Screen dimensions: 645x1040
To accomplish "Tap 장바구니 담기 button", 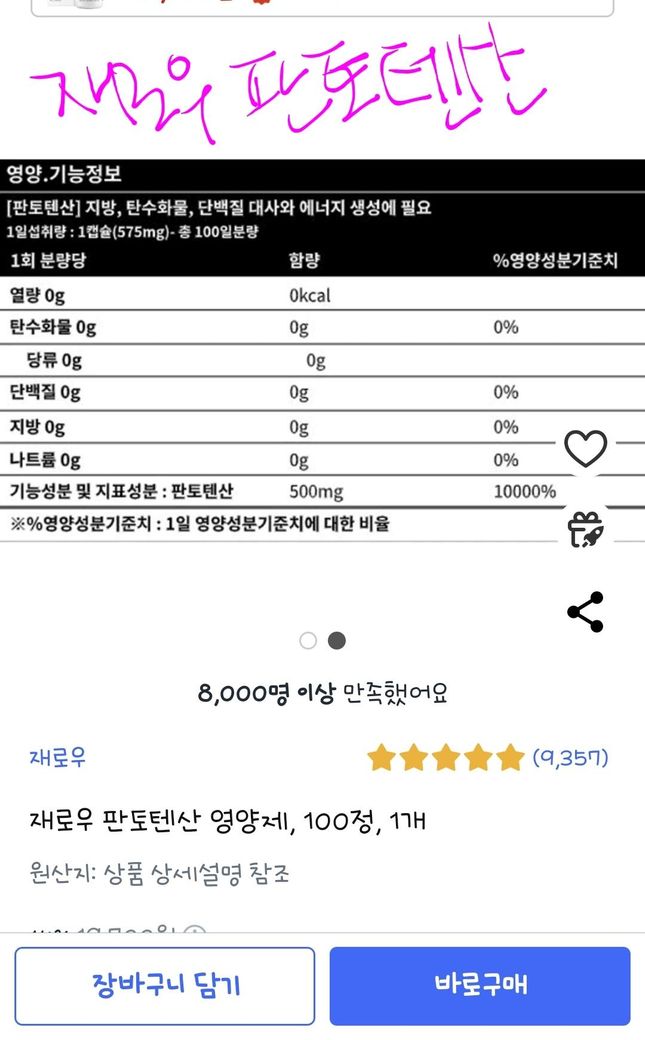I will click(165, 985).
